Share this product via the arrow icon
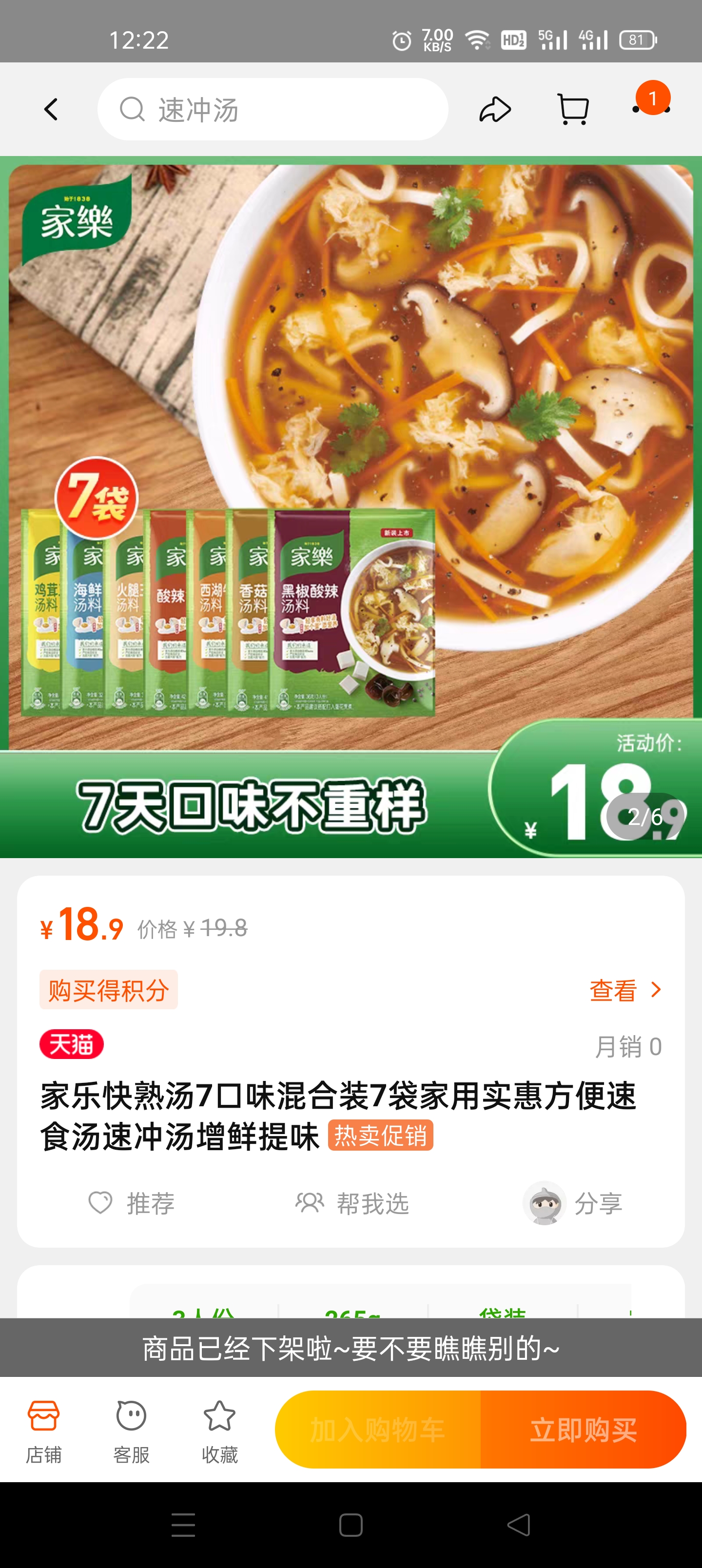702x1568 pixels. pos(494,110)
